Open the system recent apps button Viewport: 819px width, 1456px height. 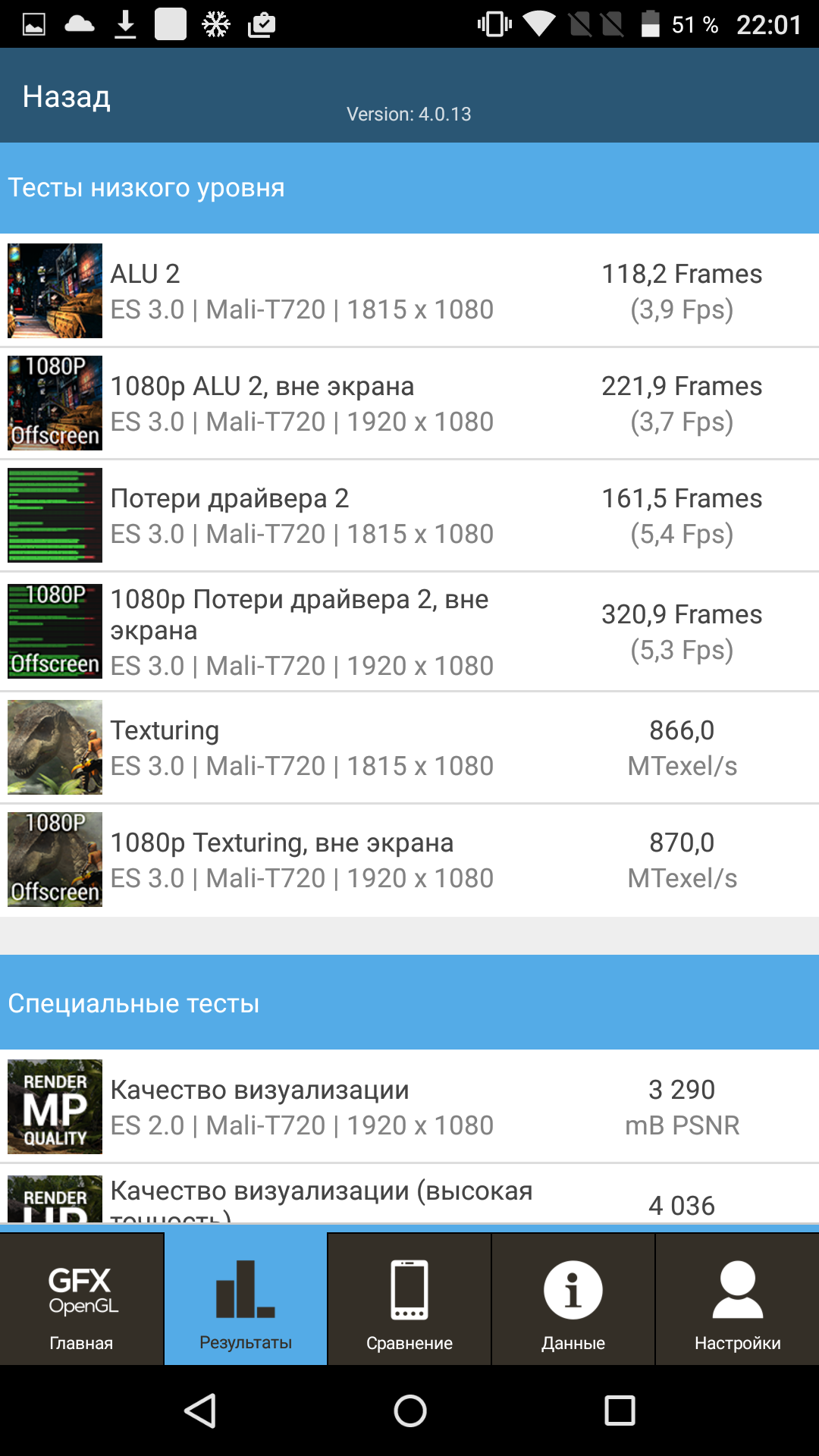click(620, 1411)
